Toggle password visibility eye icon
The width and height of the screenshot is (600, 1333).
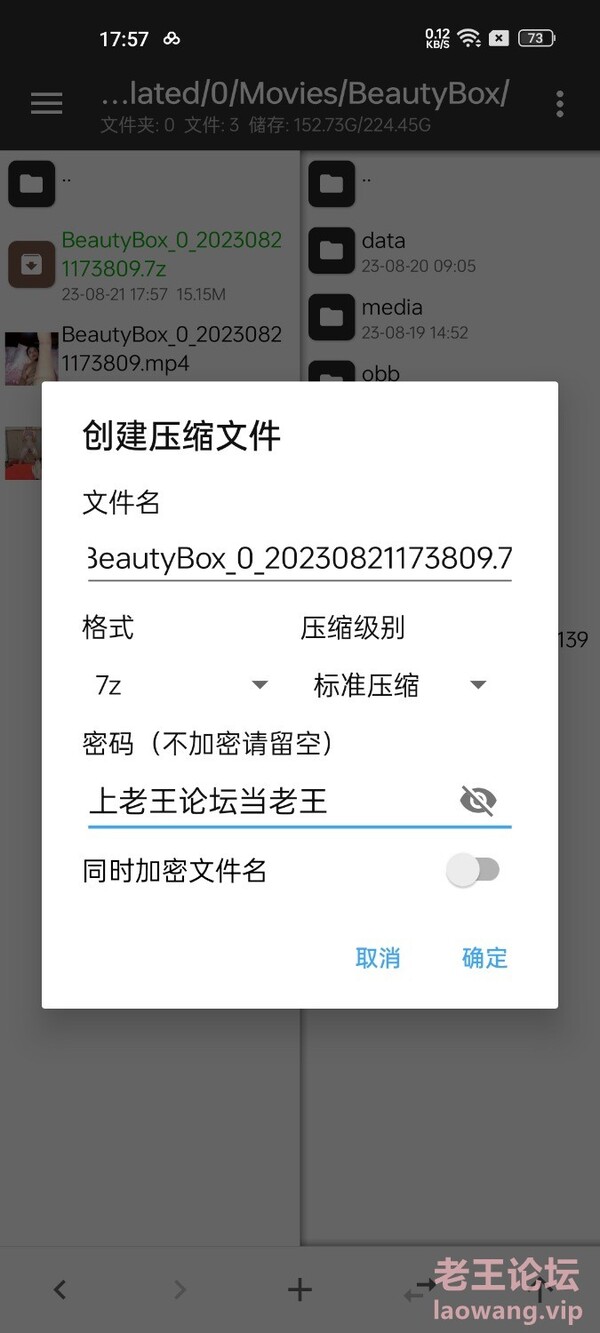point(478,800)
